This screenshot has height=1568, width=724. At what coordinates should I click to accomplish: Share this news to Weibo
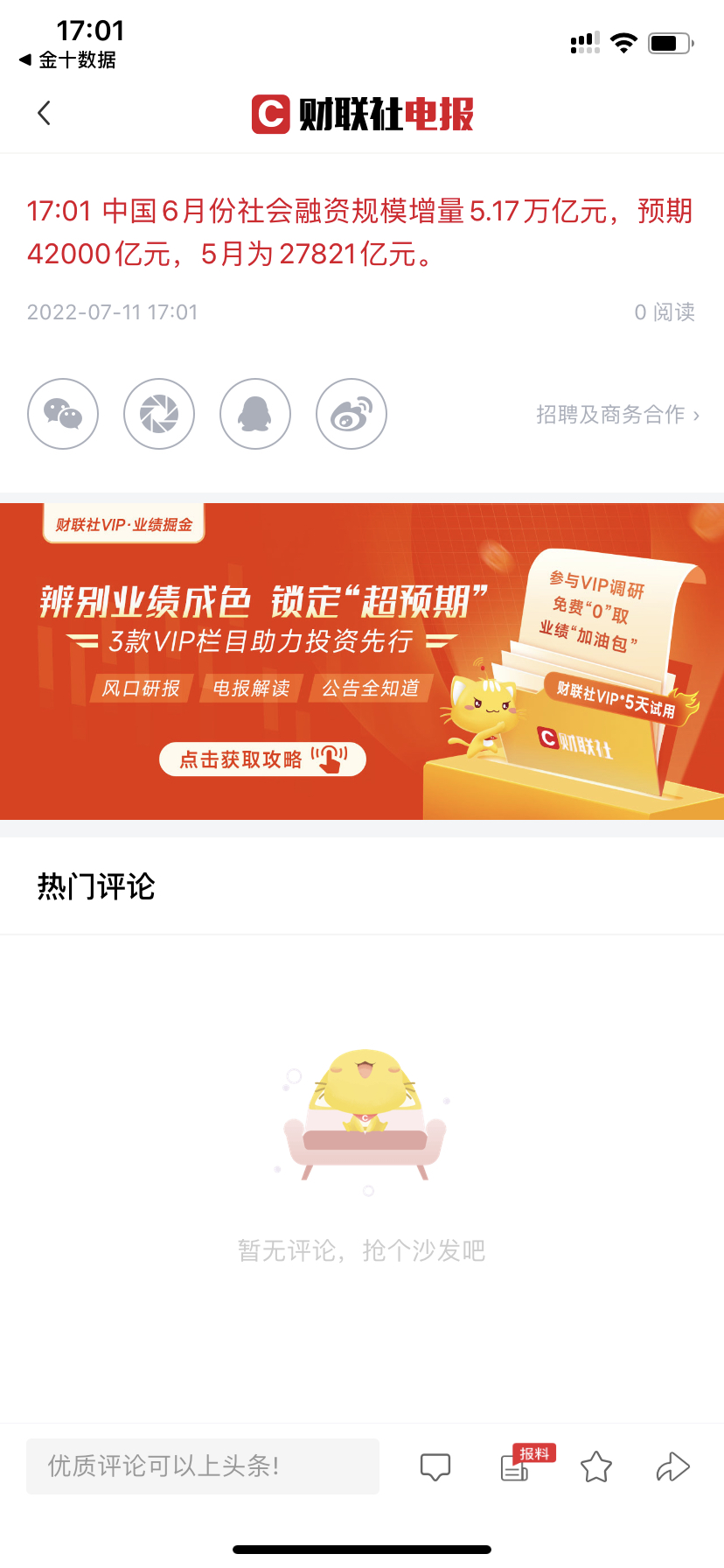tap(352, 414)
